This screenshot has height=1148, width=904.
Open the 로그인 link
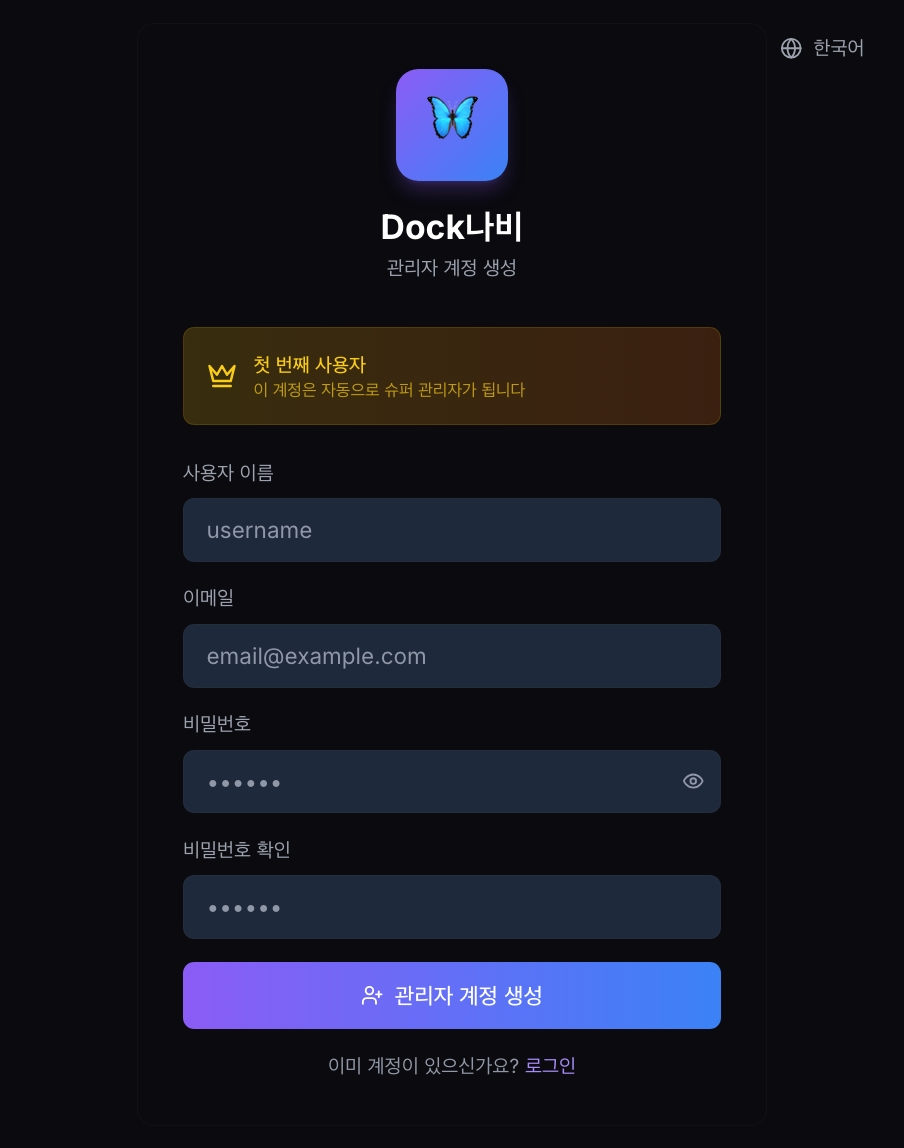pyautogui.click(x=550, y=1065)
